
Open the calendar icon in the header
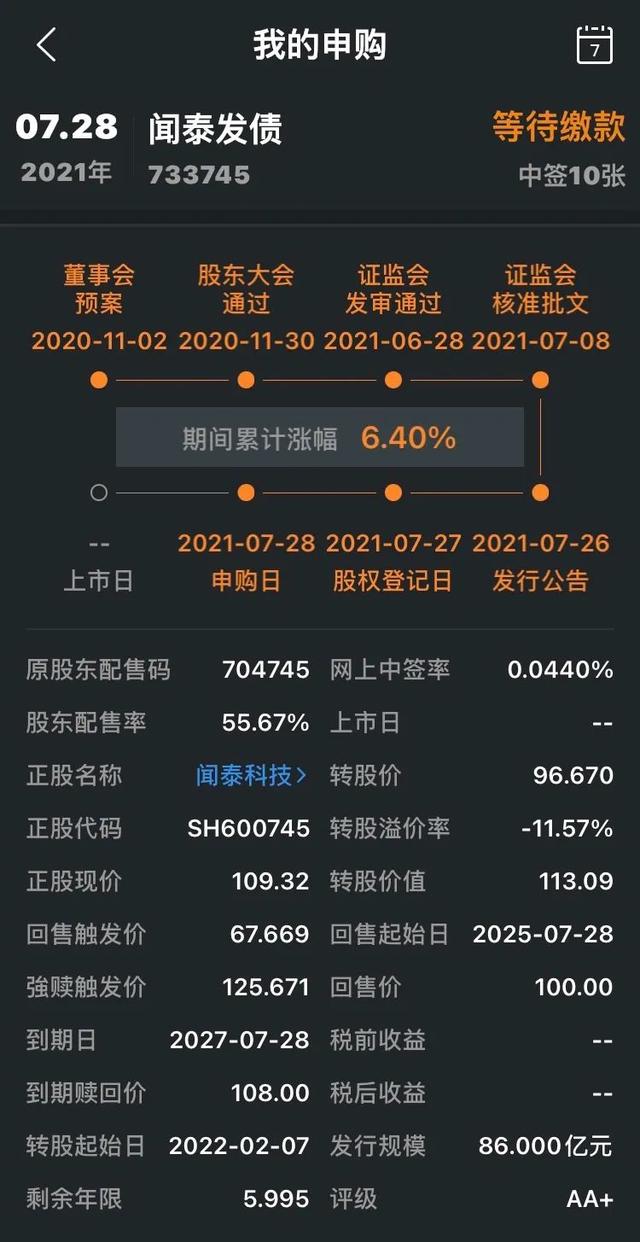coord(595,45)
